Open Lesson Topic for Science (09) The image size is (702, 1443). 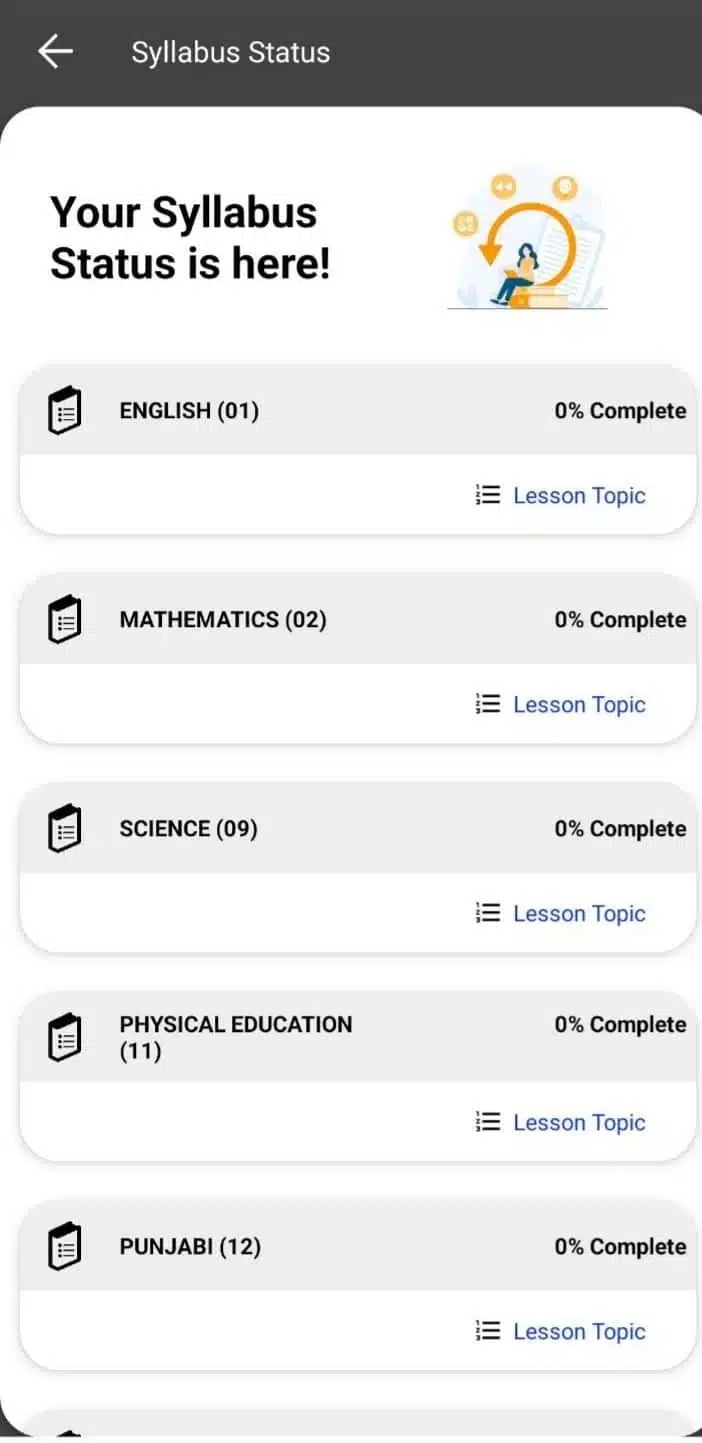(561, 913)
